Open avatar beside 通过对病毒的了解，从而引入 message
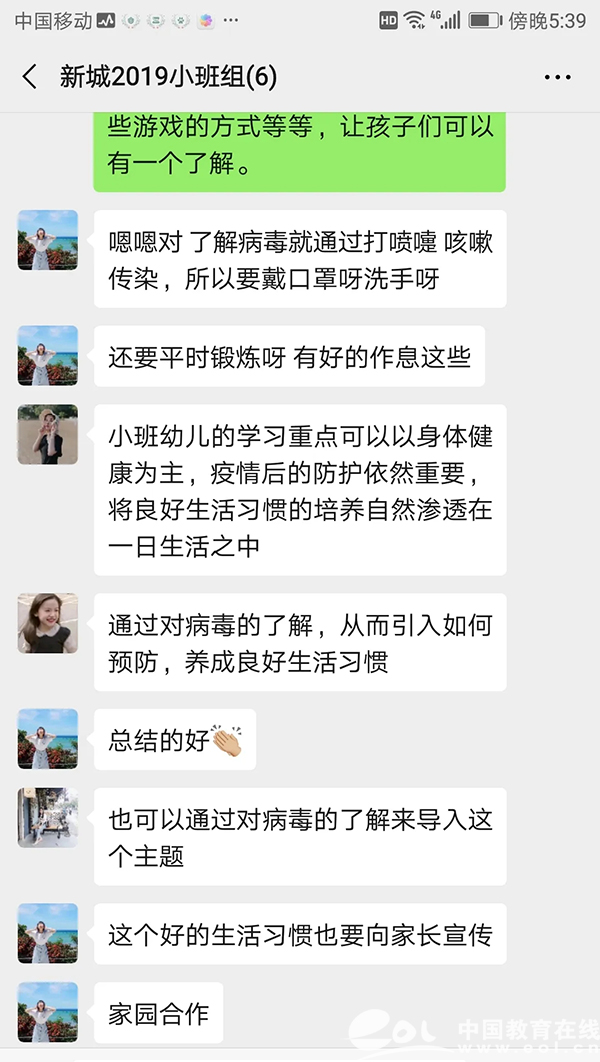Image resolution: width=600 pixels, height=1062 pixels. [x=47, y=623]
